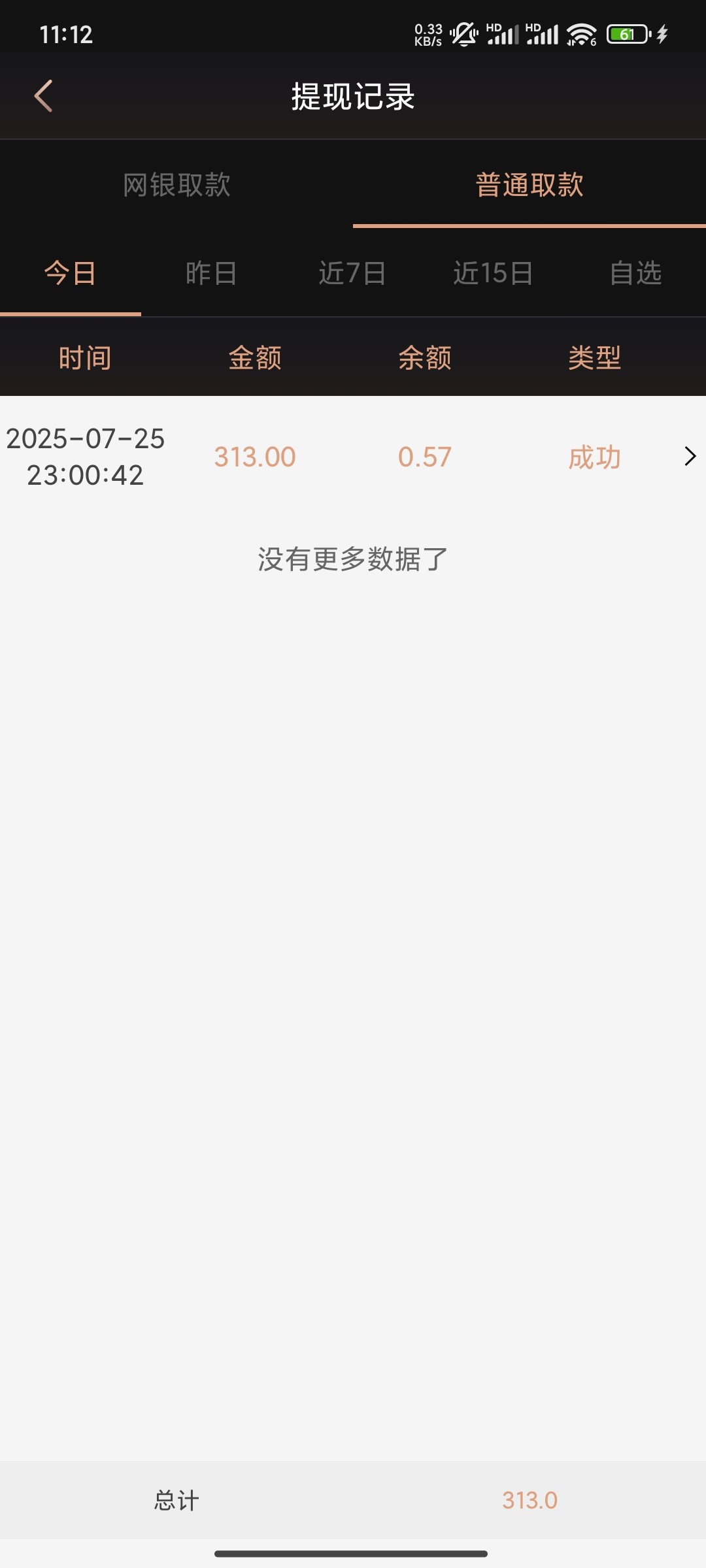Screen dimensions: 706x1568
Task: Select the 普通取款 tab
Action: (x=528, y=186)
